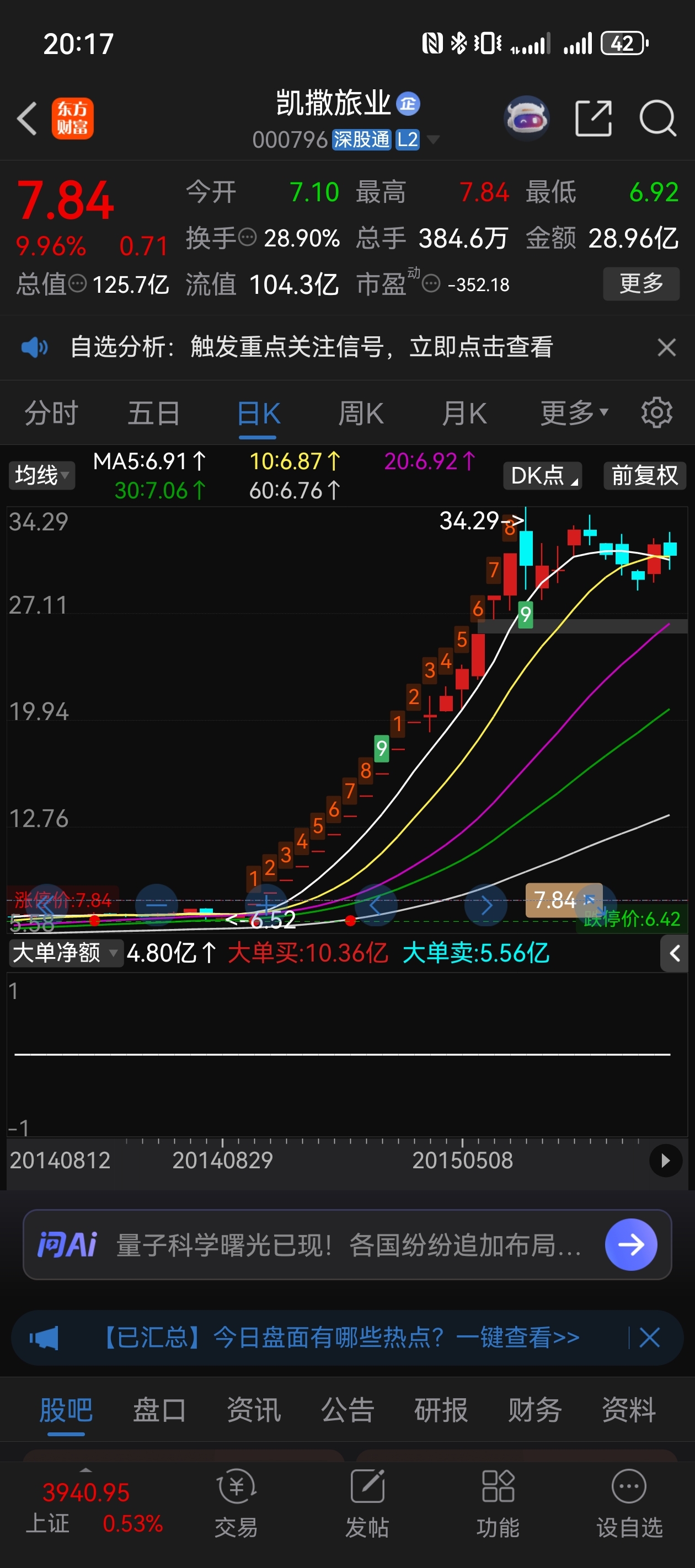The image size is (695, 1568).
Task: Go back with the top-left arrow
Action: pos(28,118)
